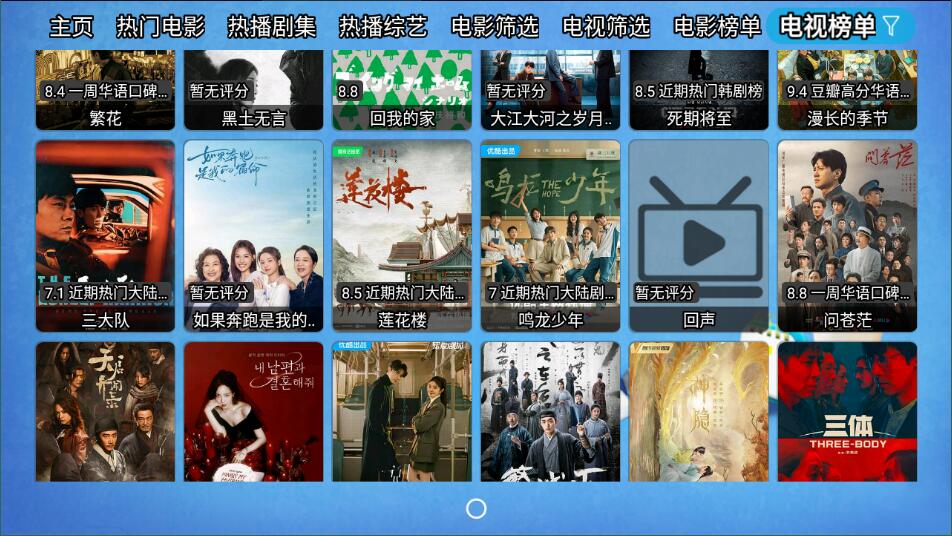952x536 pixels.
Task: Open the series 三大队
Action: [x=105, y=235]
